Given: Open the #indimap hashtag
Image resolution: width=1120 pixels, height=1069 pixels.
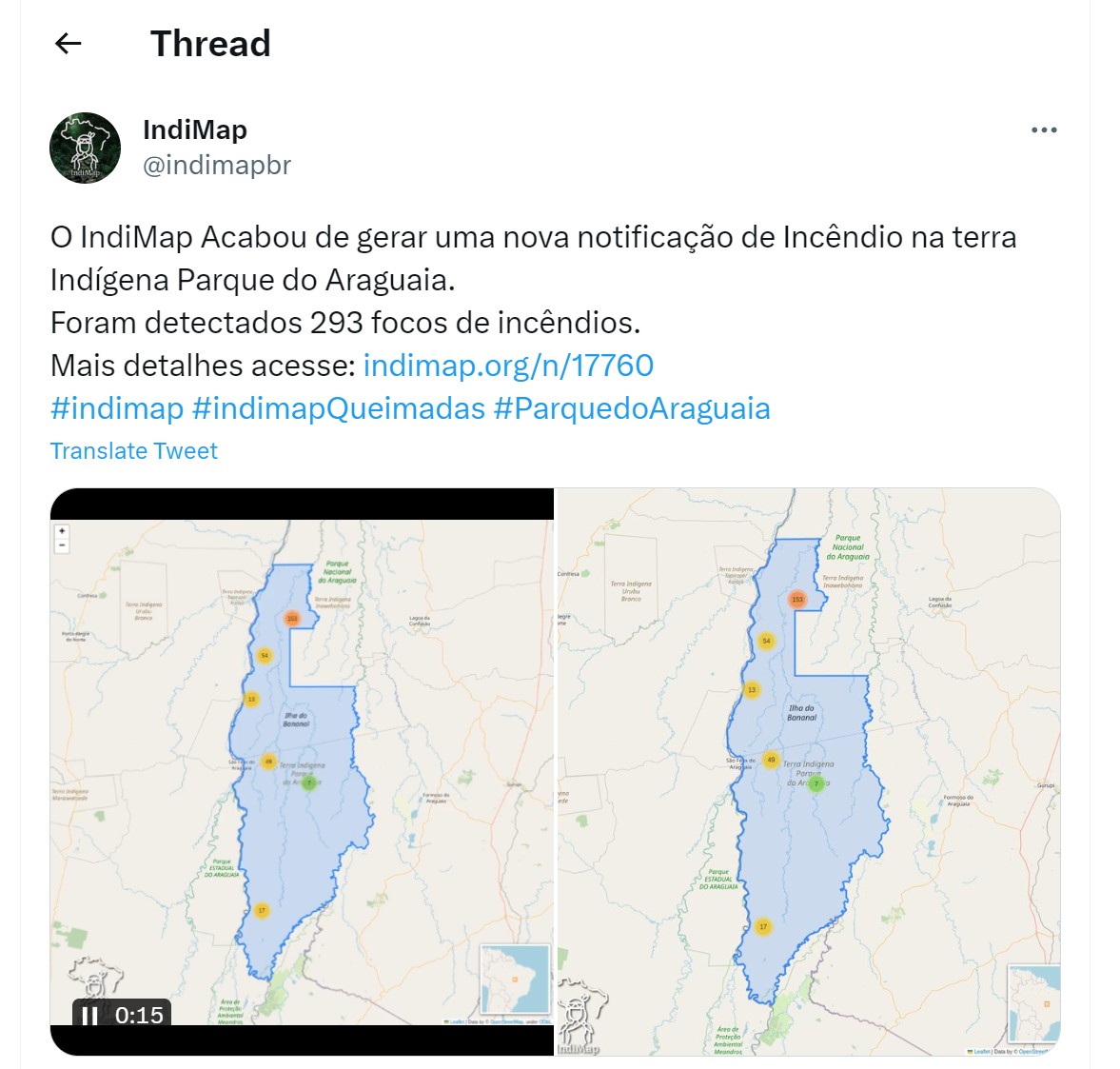Looking at the screenshot, I should coord(117,408).
